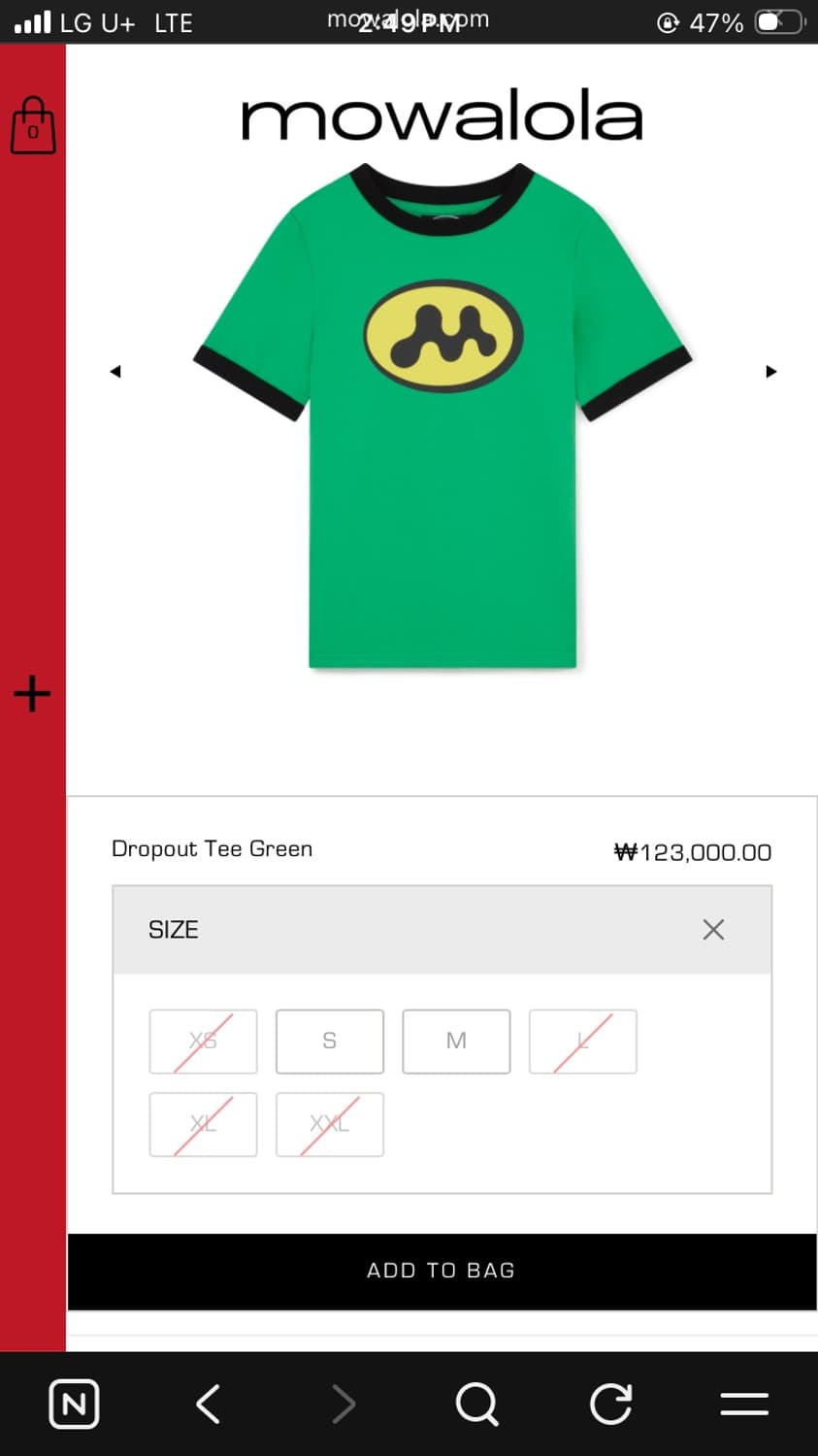818x1456 pixels.
Task: Close the SIZE selector panel
Action: [713, 929]
